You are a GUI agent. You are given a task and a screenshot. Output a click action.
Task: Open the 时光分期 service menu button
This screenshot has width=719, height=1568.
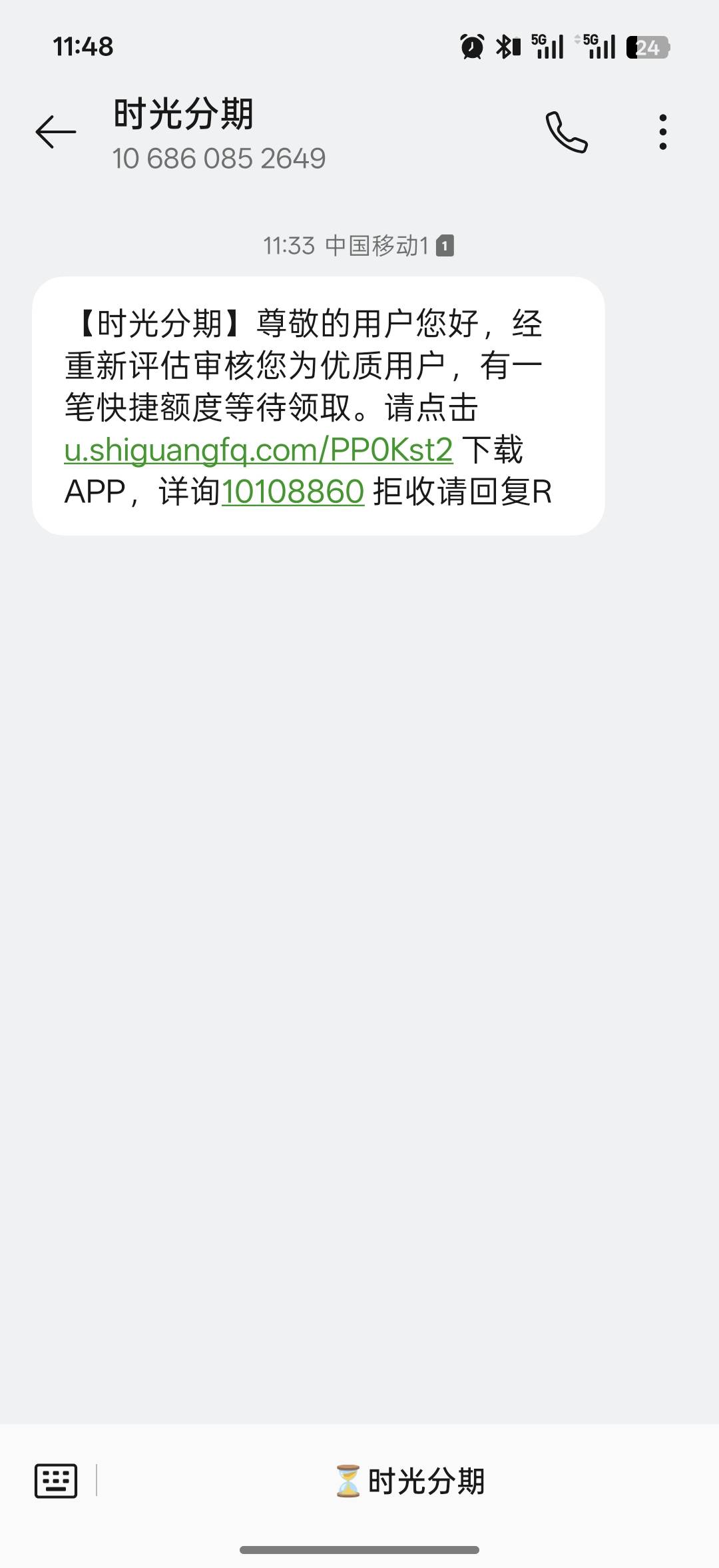(409, 1481)
